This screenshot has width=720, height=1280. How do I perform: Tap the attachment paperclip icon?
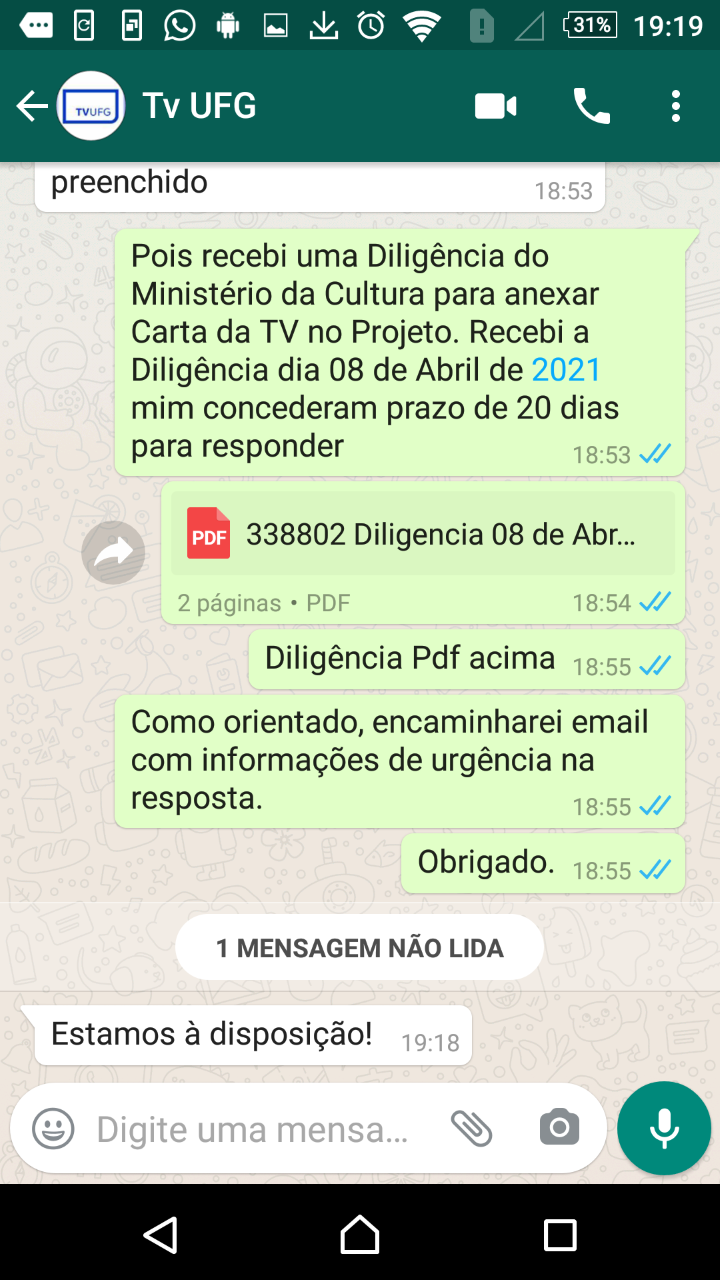[471, 1129]
